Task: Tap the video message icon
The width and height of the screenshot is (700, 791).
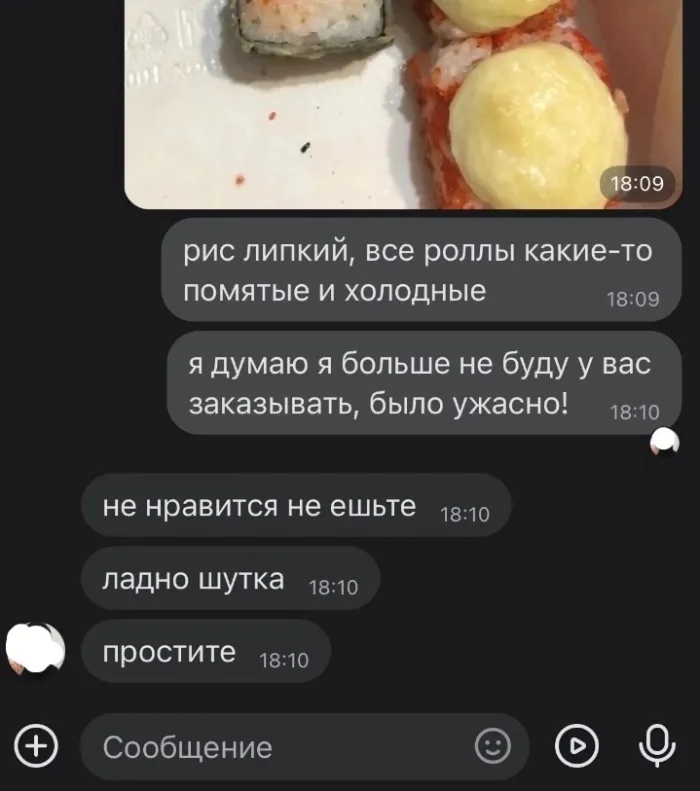Action: point(576,746)
